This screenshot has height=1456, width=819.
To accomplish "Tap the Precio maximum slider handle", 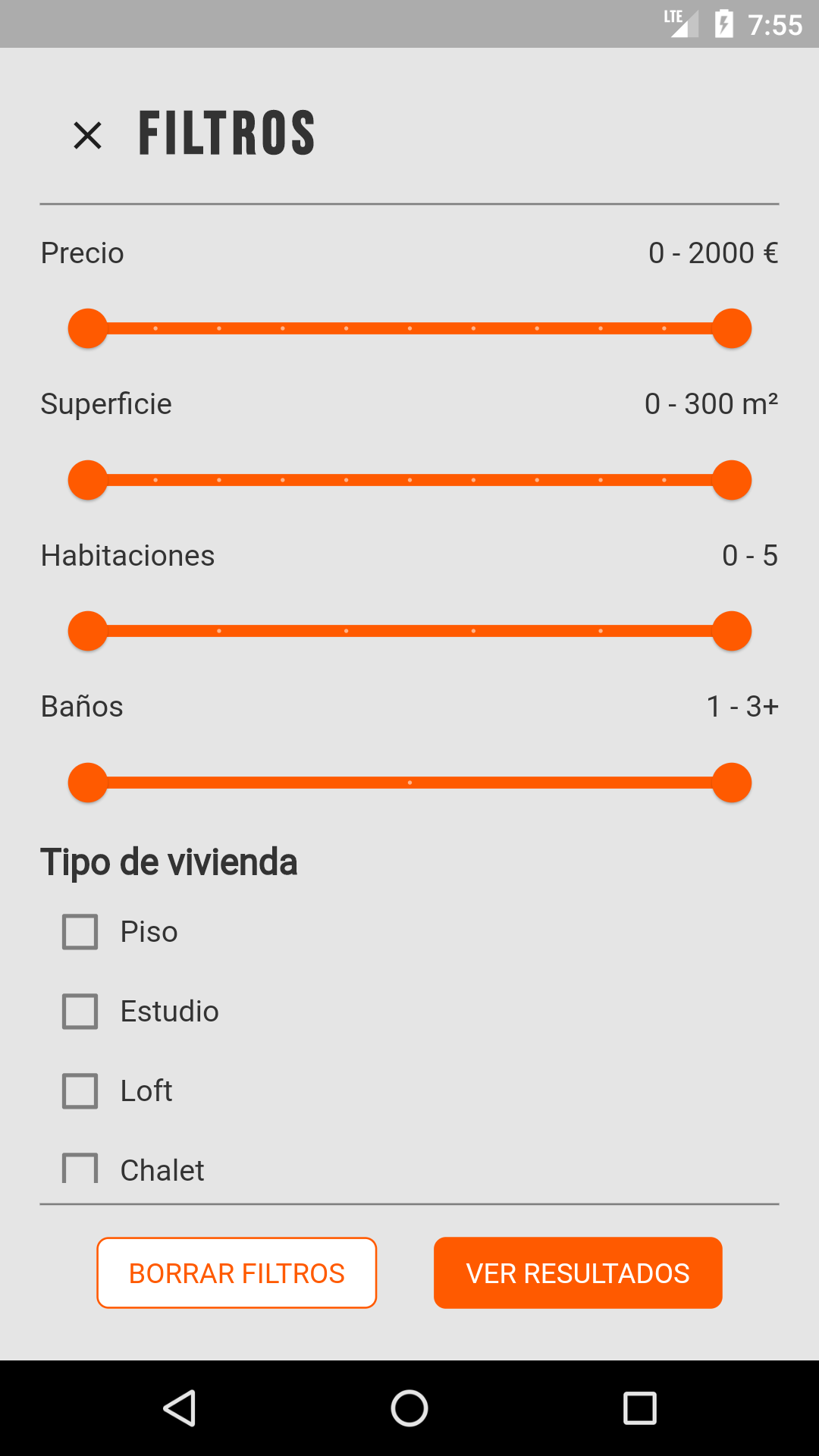I will [x=732, y=328].
